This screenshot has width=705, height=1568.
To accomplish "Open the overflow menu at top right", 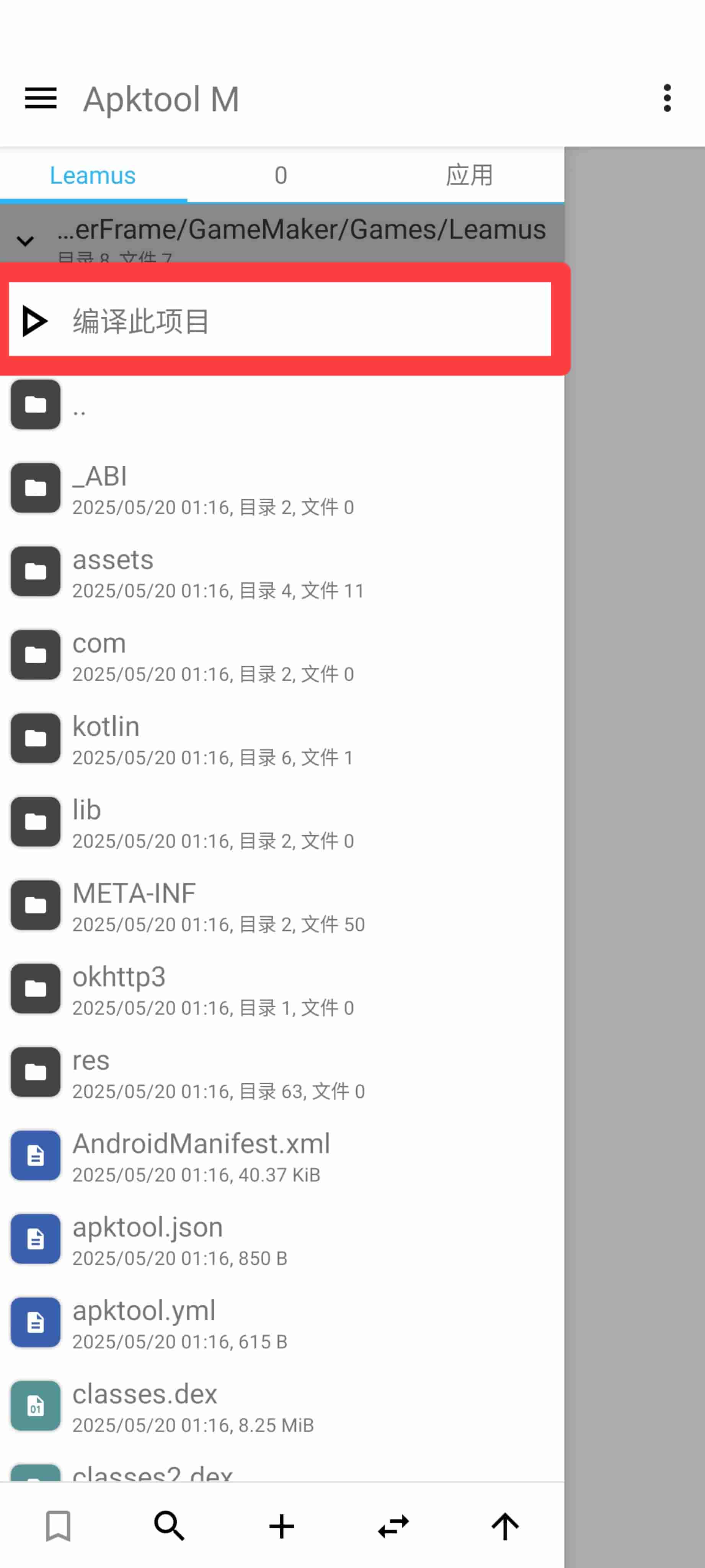I will coord(667,97).
